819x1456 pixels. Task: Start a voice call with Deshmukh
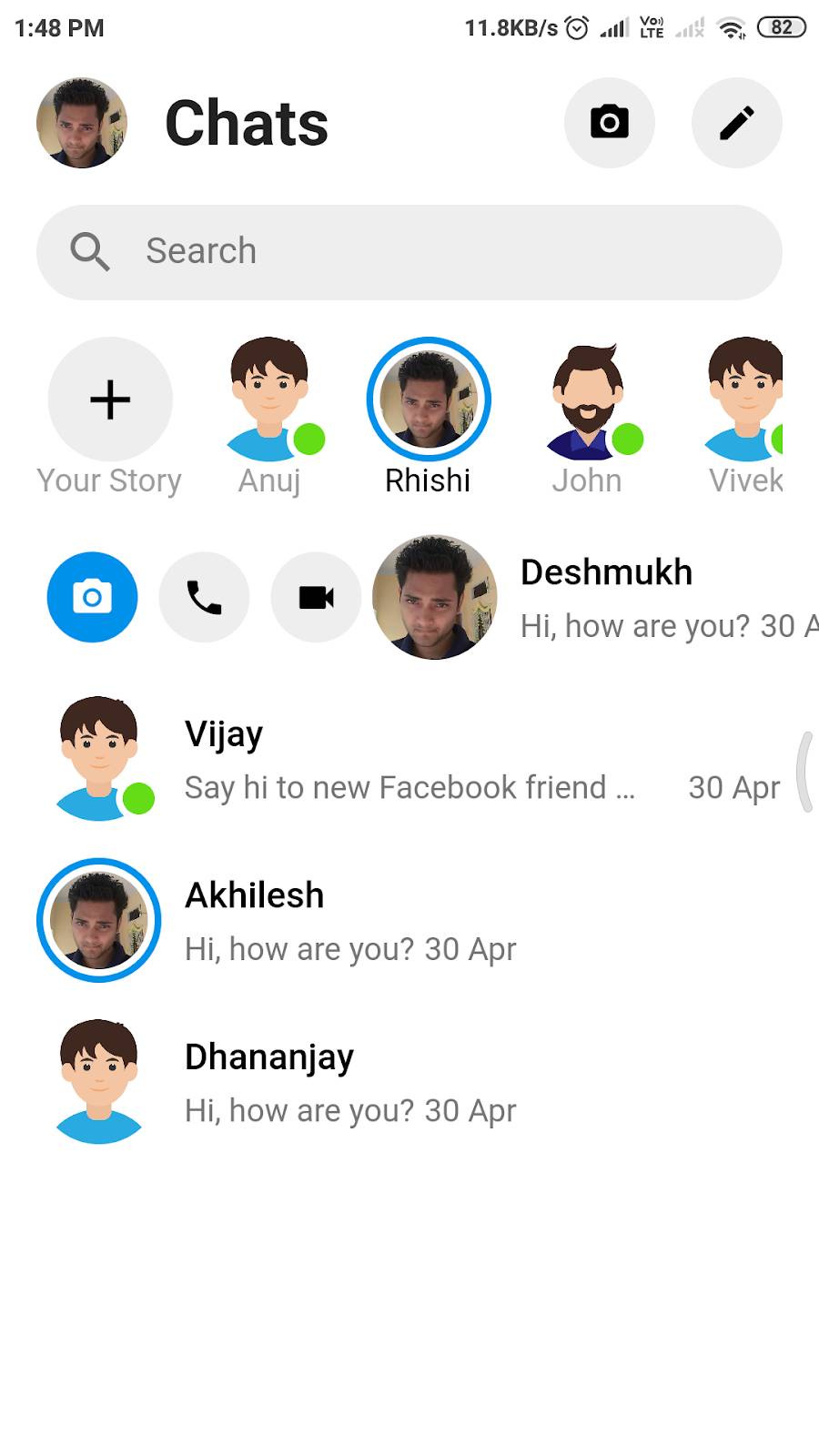[203, 597]
